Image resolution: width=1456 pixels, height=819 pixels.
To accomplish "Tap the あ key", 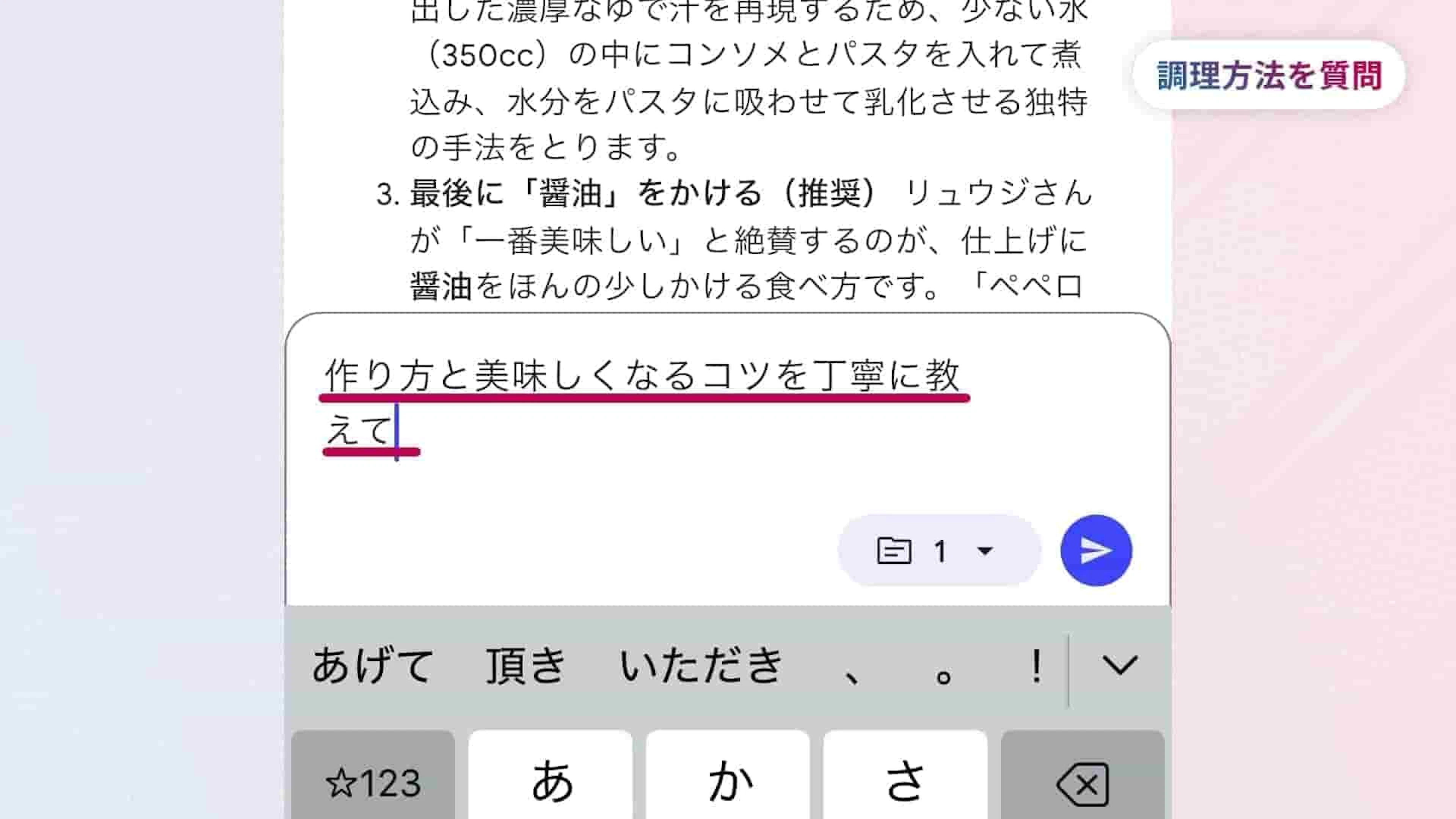I will (x=551, y=783).
